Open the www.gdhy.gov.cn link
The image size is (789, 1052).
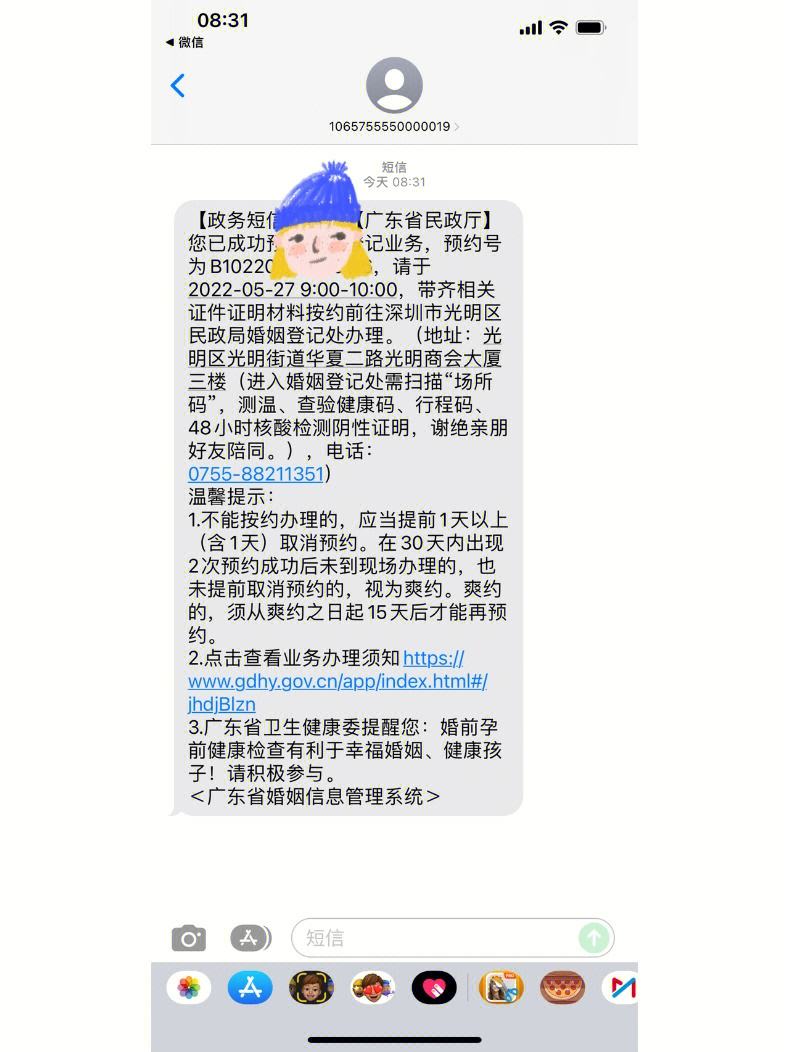click(x=337, y=681)
